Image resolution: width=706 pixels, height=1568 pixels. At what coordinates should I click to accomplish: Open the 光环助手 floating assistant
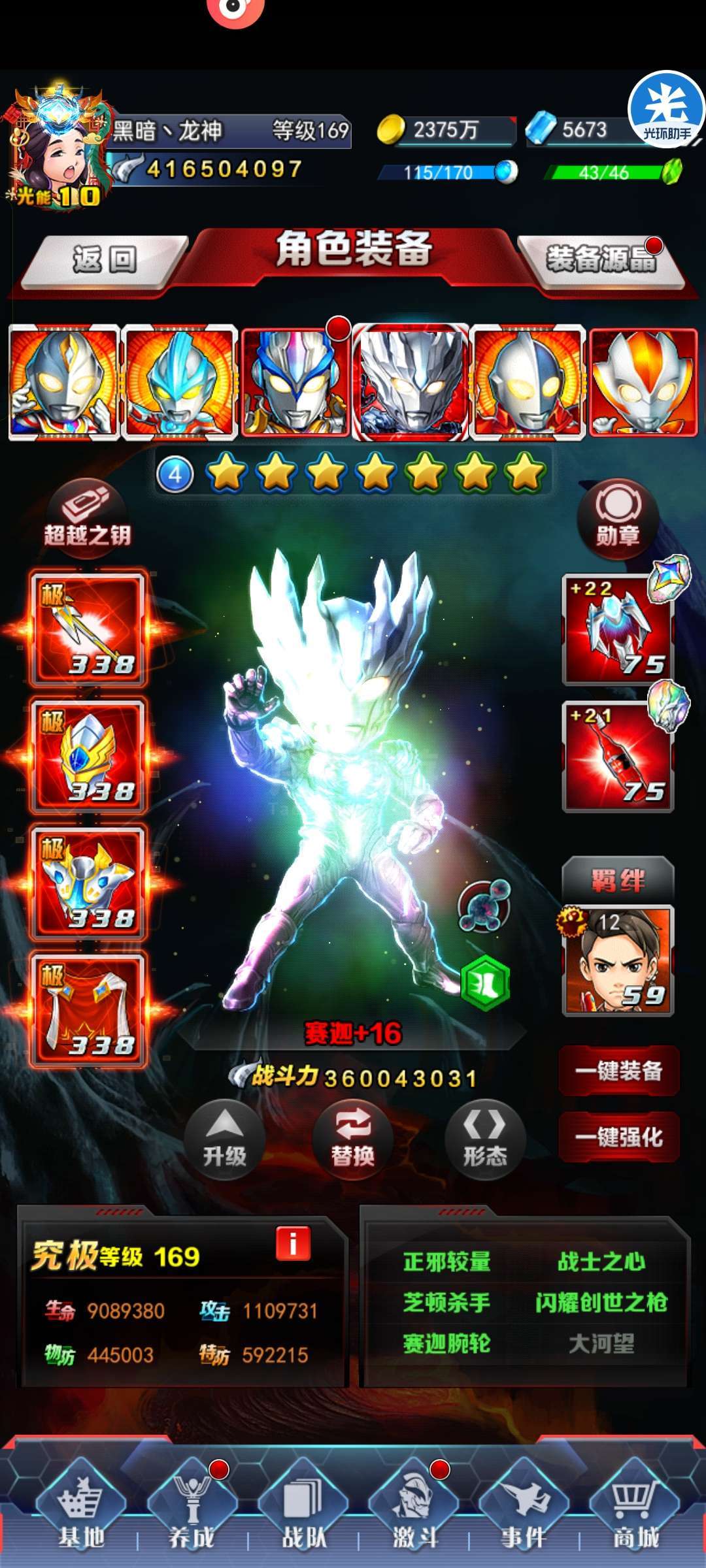click(x=666, y=109)
